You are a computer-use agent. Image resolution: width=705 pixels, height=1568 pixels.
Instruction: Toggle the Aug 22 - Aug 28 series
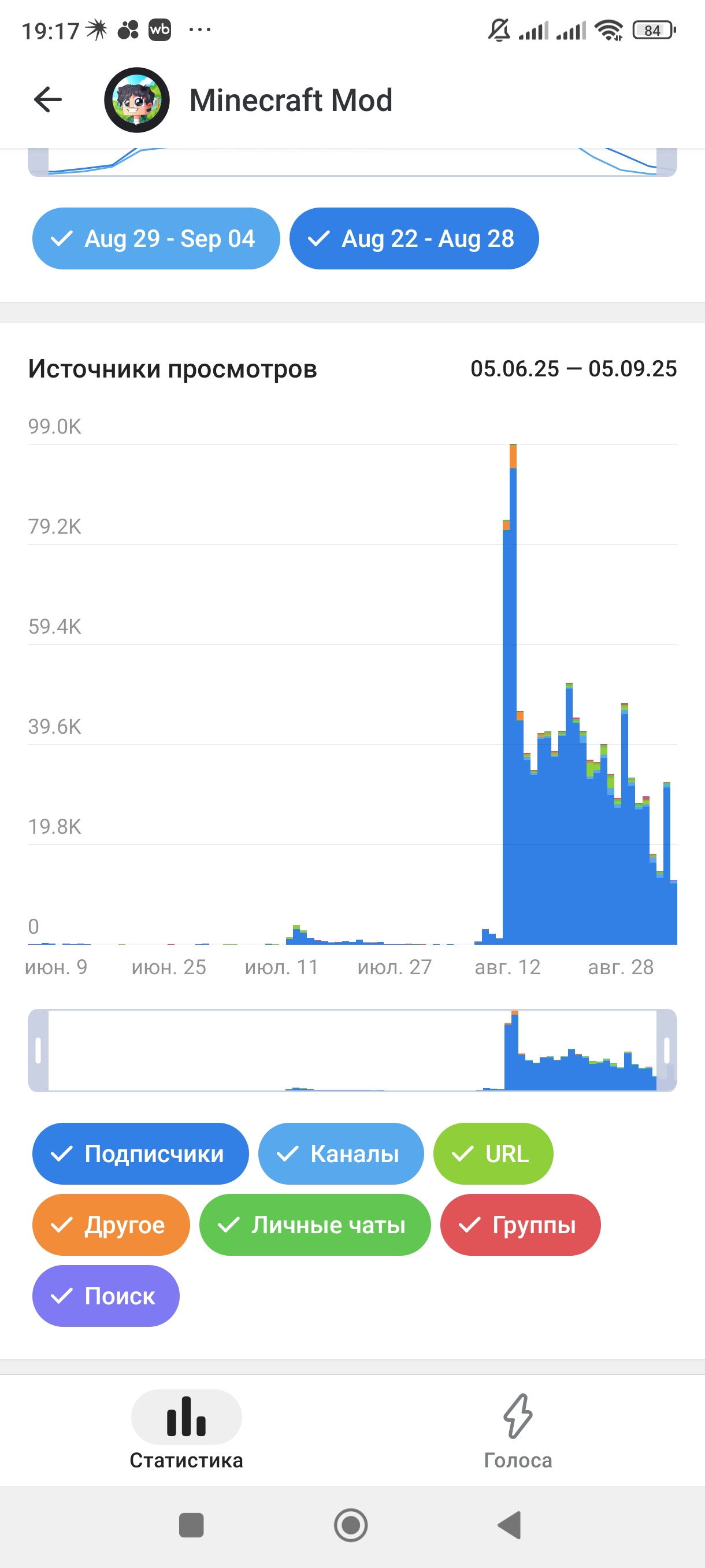pyautogui.click(x=414, y=239)
